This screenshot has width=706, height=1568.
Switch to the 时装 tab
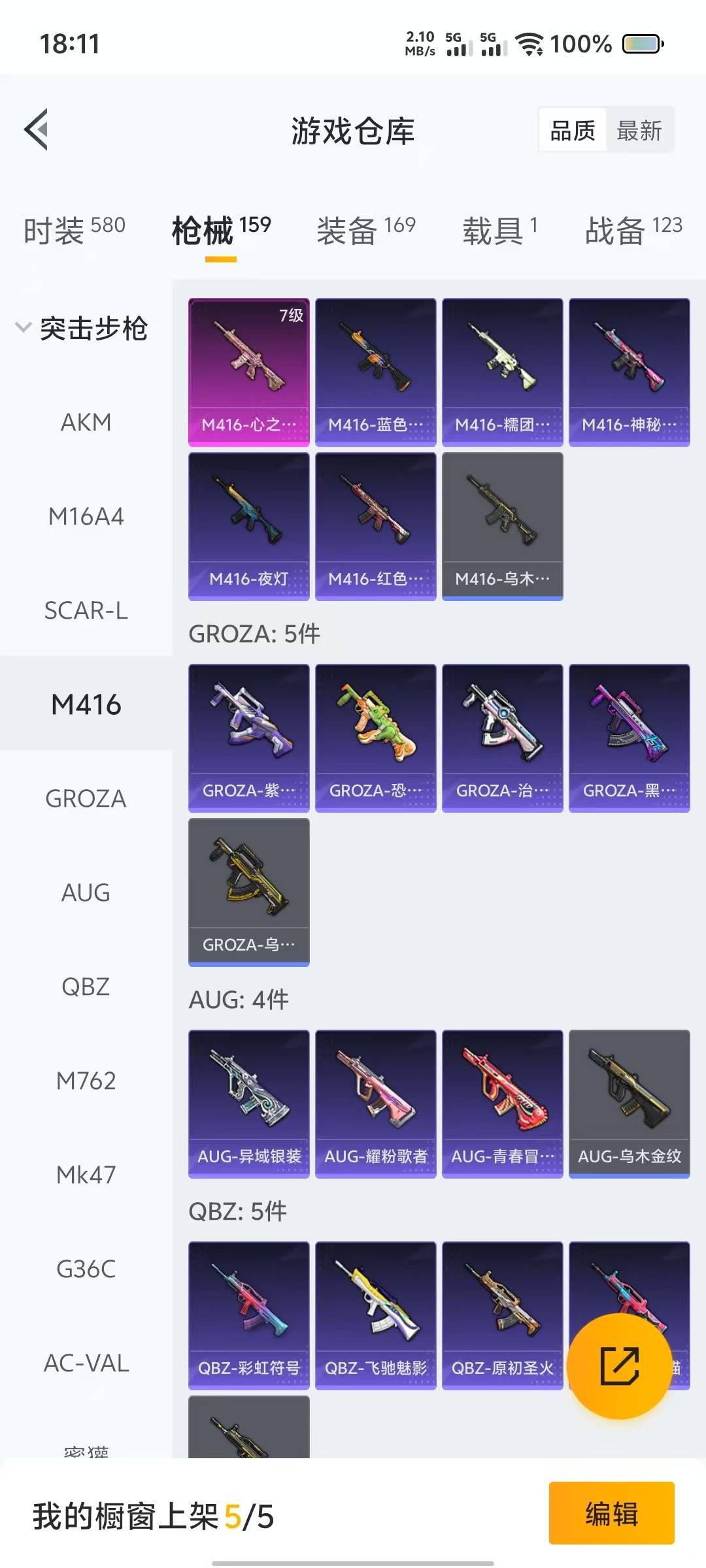point(74,230)
